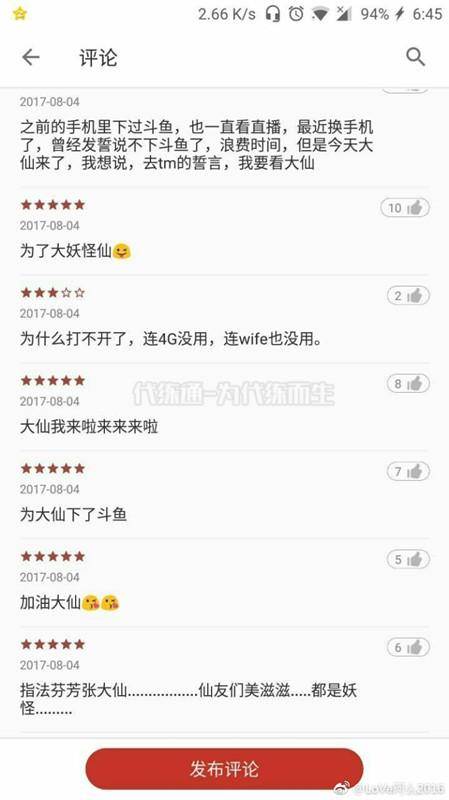Like the review 为大仙下了斗鱼

tap(408, 471)
